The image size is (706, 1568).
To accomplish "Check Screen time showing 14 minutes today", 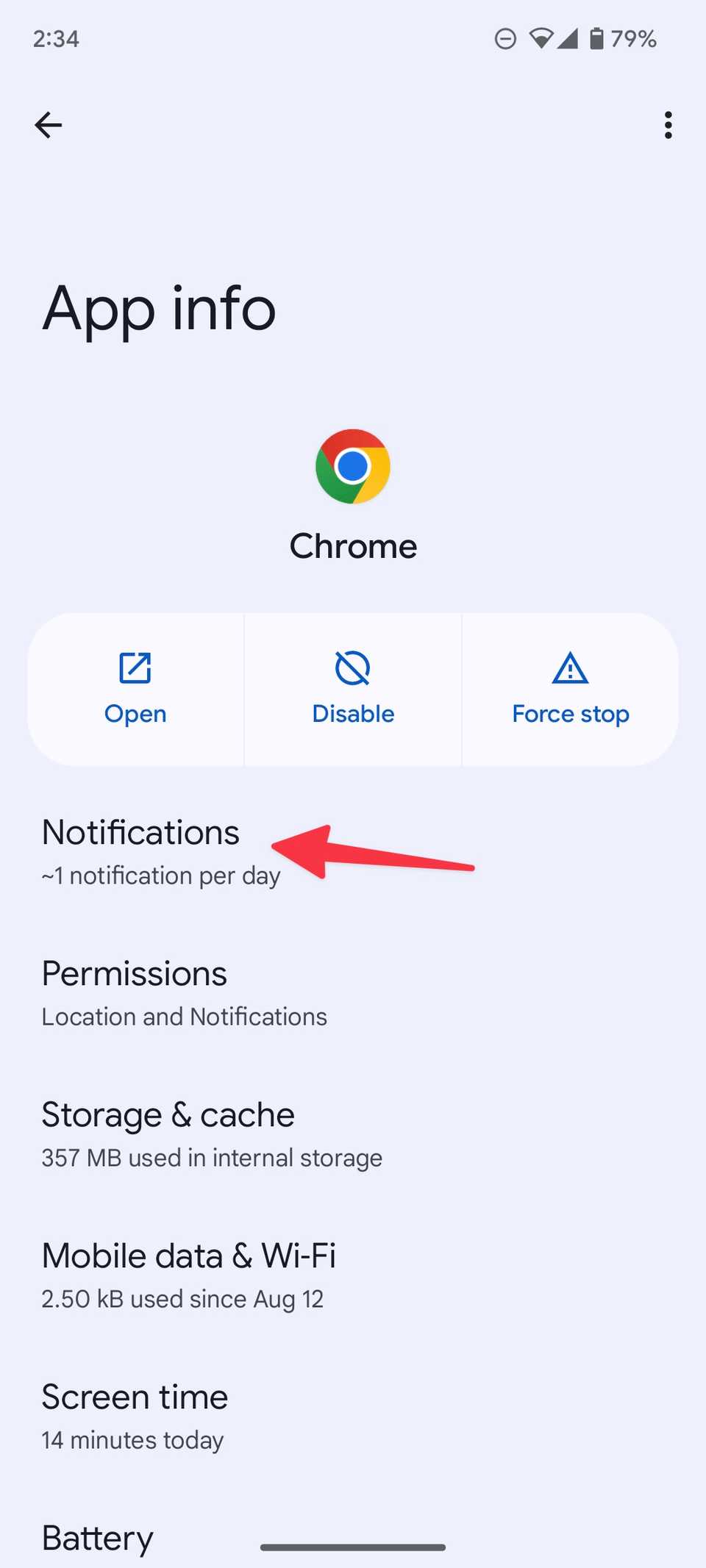I will (135, 1414).
